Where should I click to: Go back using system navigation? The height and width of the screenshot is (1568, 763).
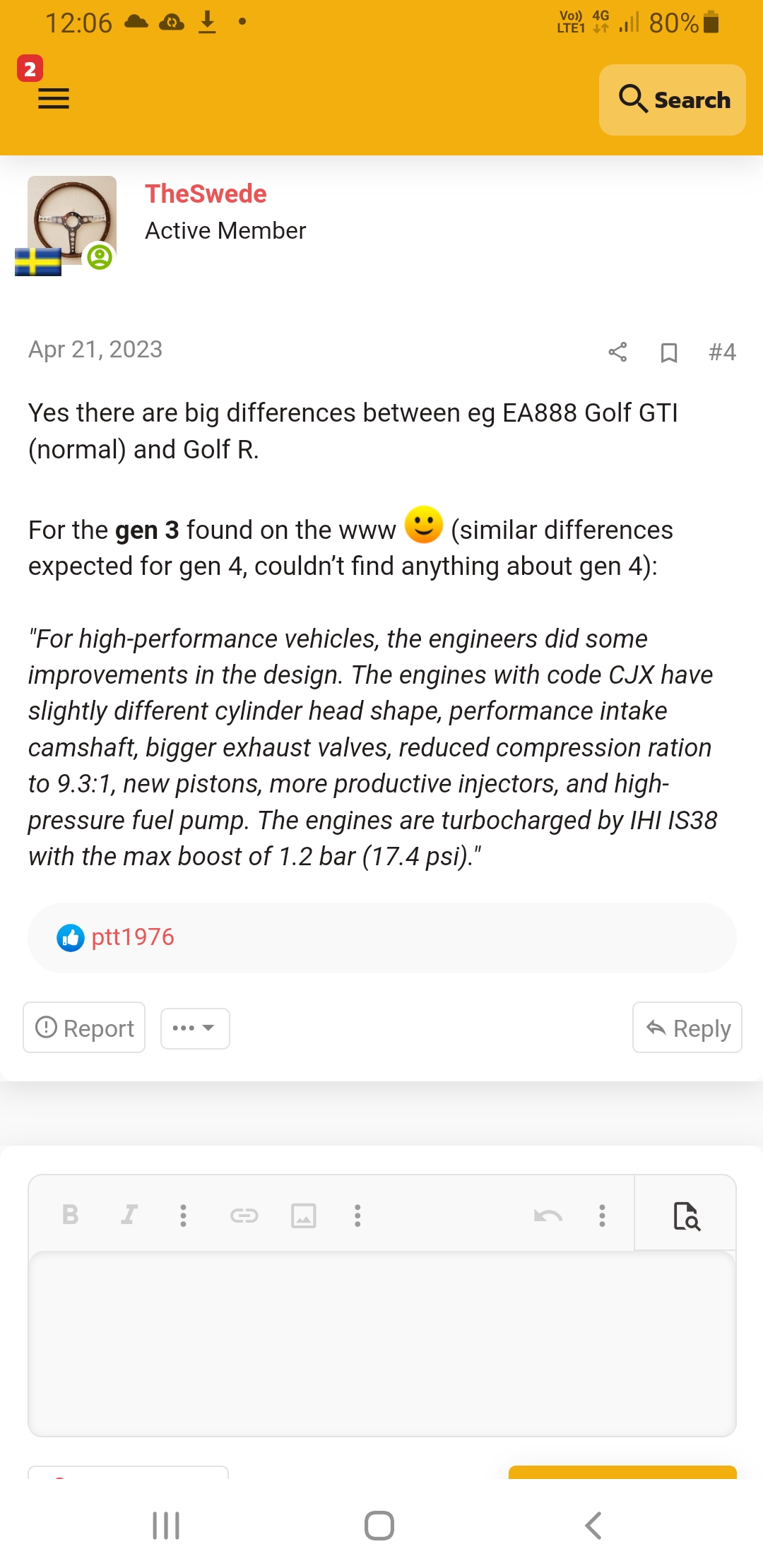coord(593,1526)
